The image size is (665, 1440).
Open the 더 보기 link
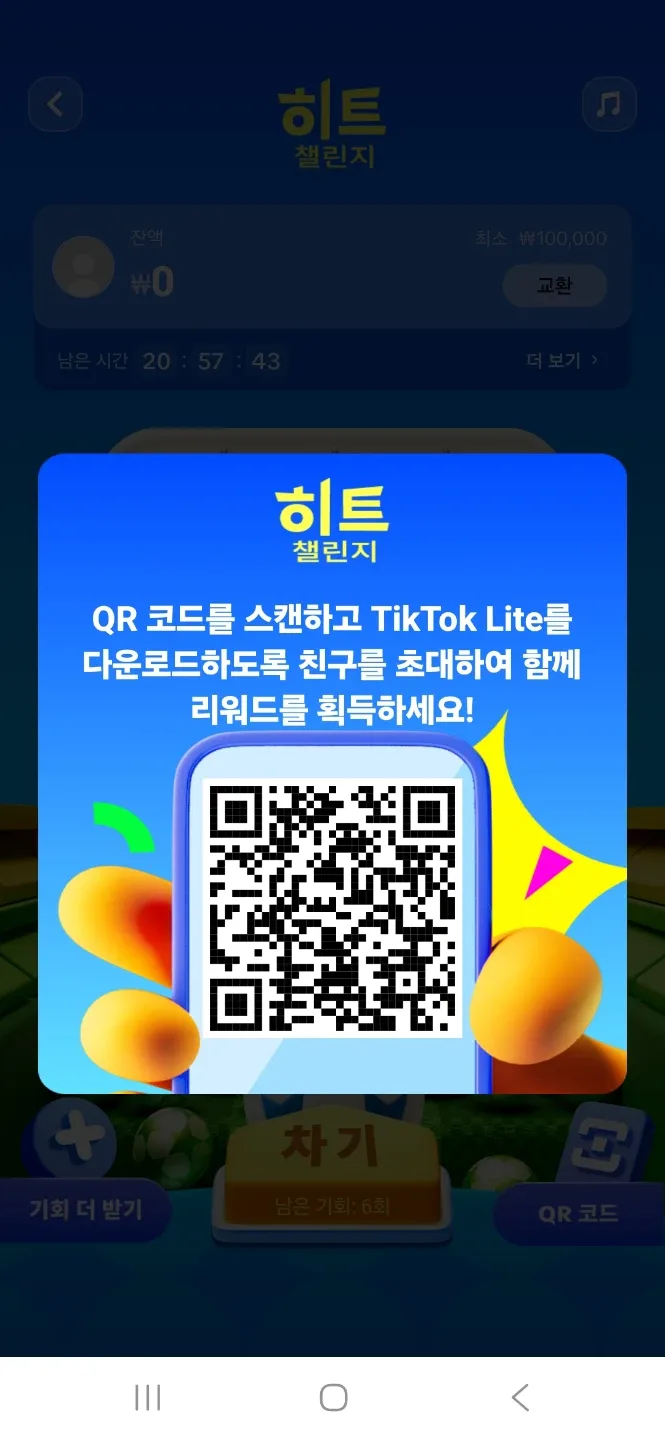562,360
